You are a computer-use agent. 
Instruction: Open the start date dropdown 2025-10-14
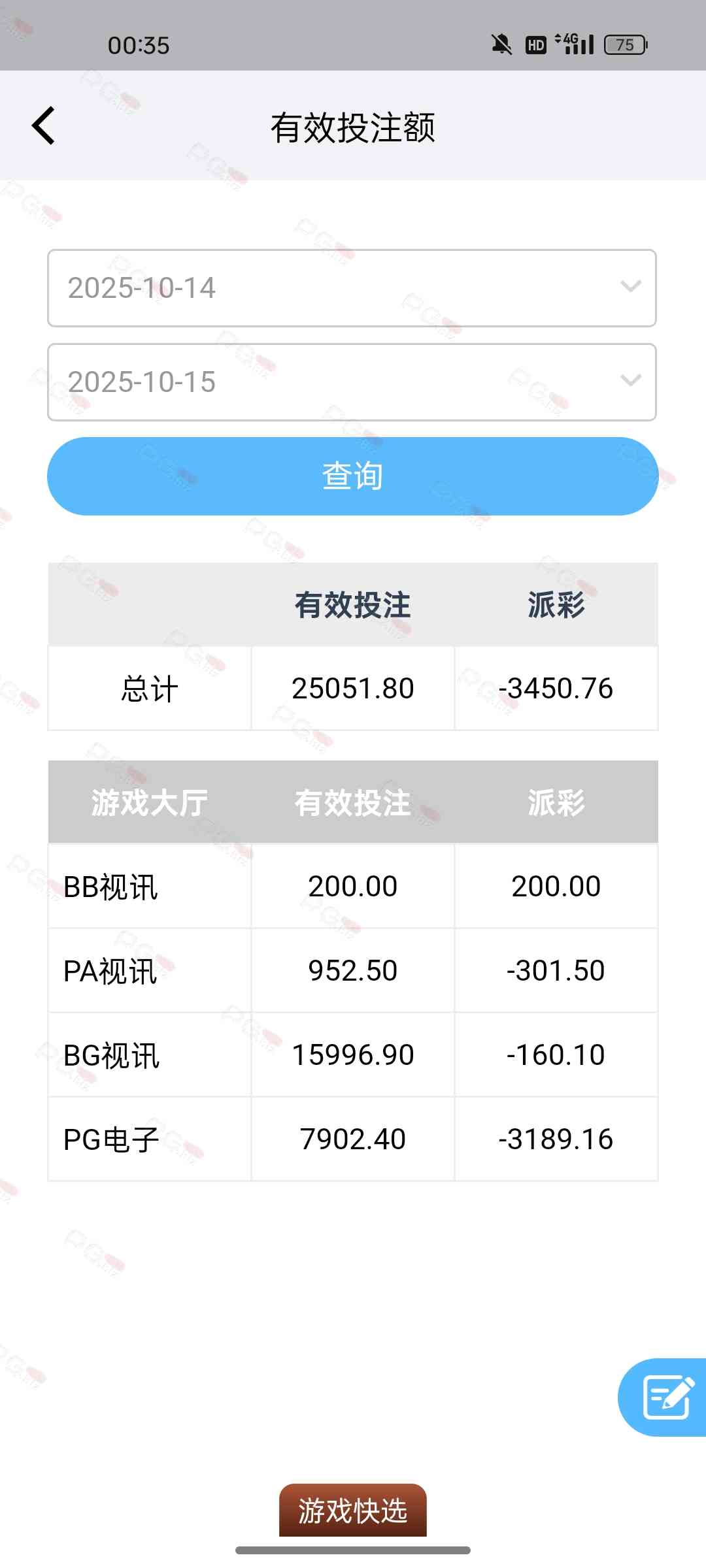tap(352, 288)
